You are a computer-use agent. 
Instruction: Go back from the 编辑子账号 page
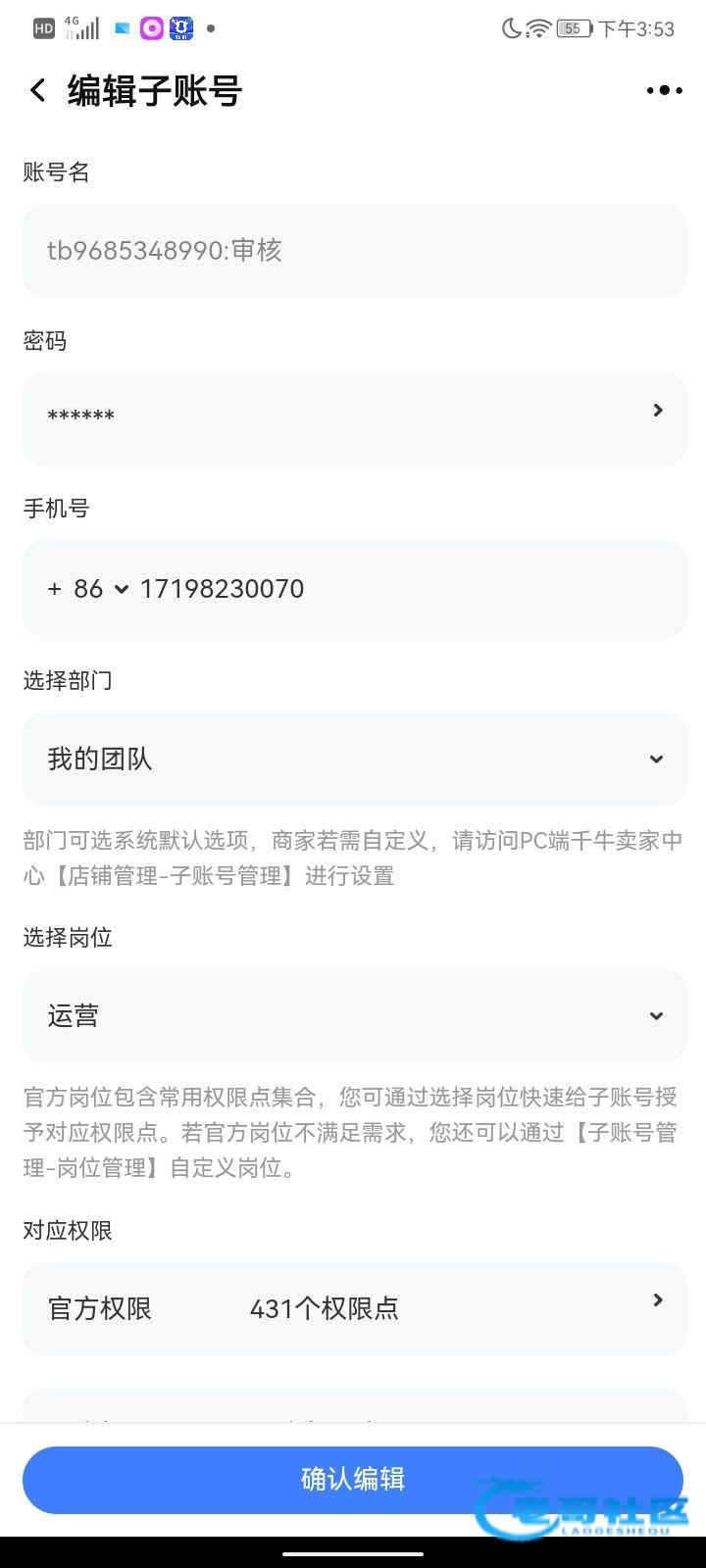[x=37, y=91]
